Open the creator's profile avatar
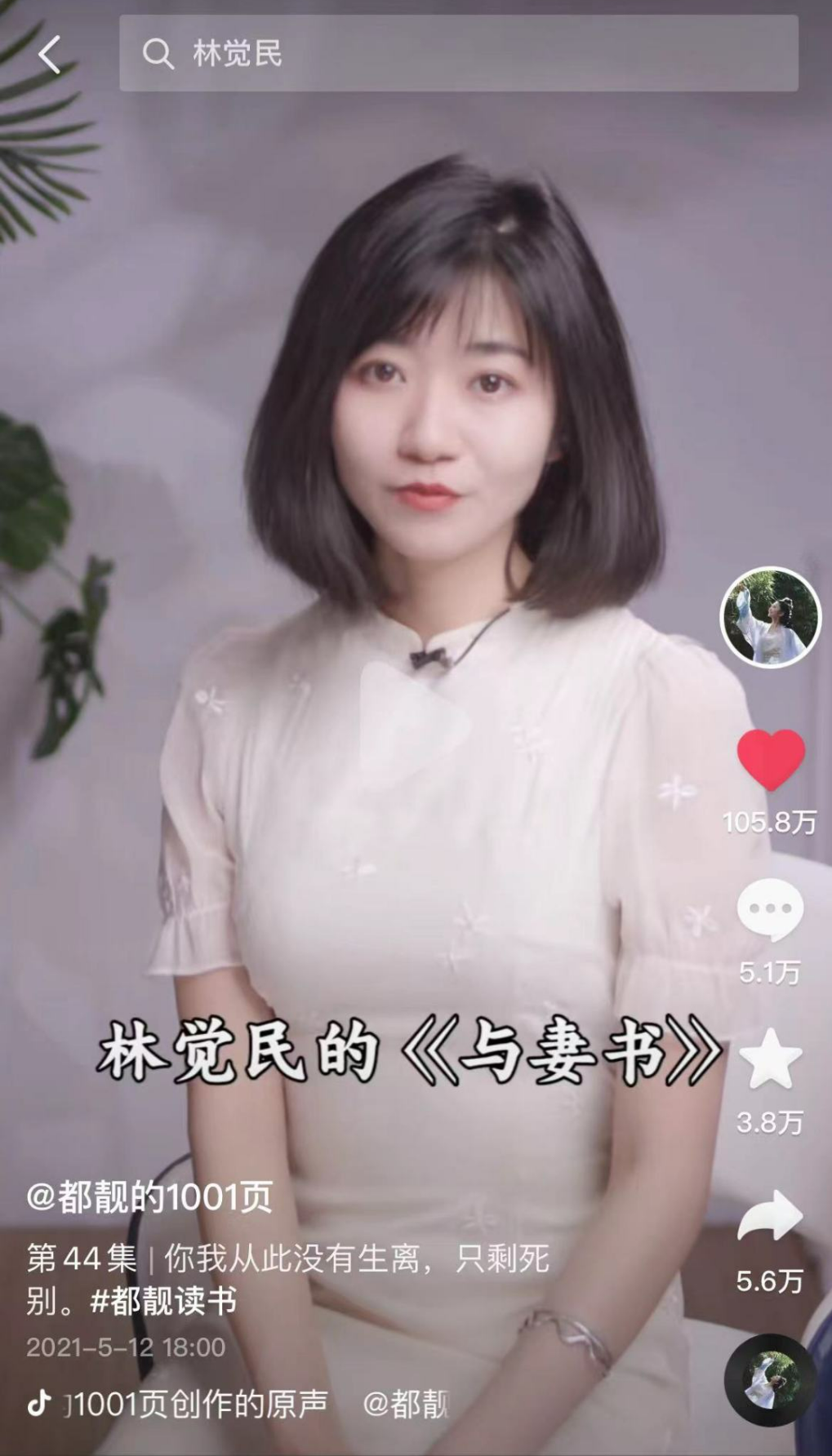This screenshot has height=1456, width=832. point(770,618)
